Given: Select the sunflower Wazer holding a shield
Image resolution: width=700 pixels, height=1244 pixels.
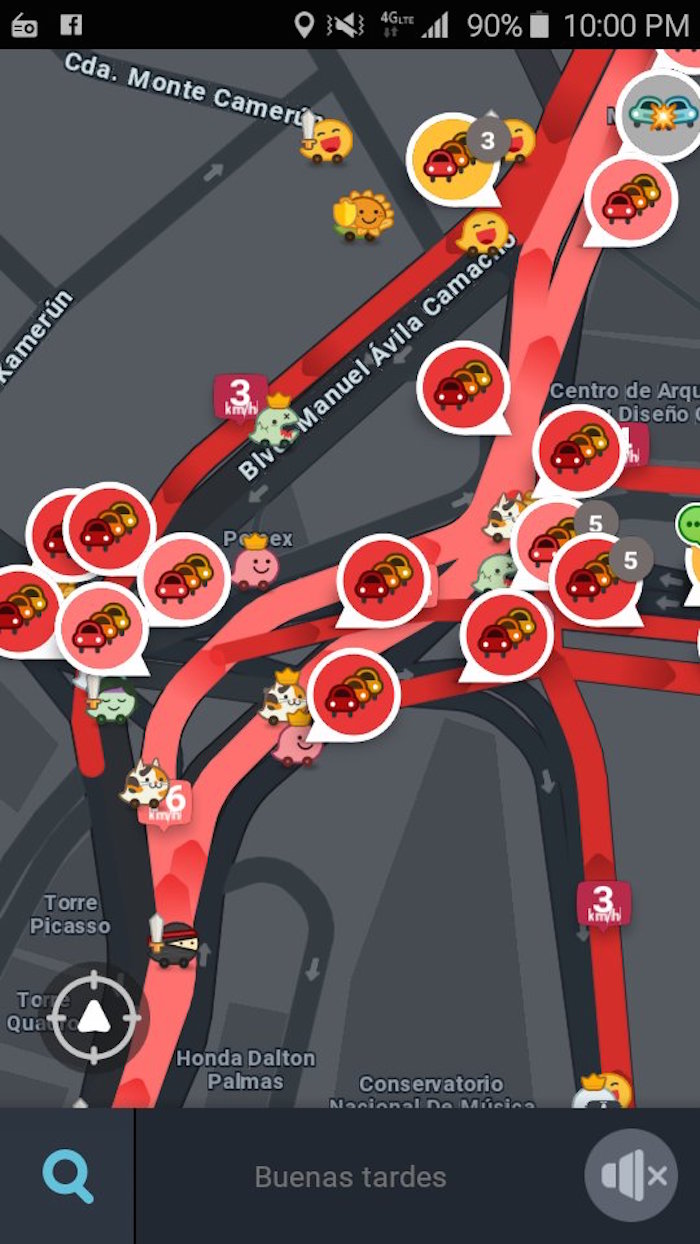Looking at the screenshot, I should (x=363, y=215).
